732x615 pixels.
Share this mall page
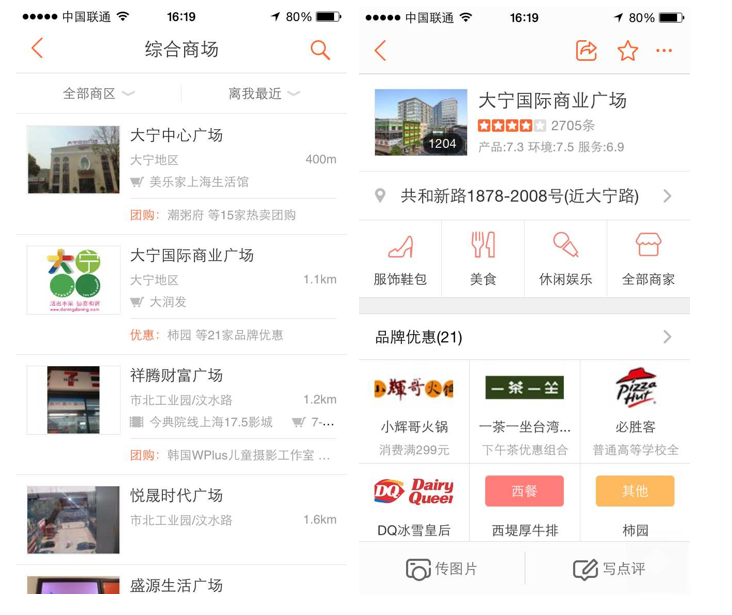coord(587,50)
